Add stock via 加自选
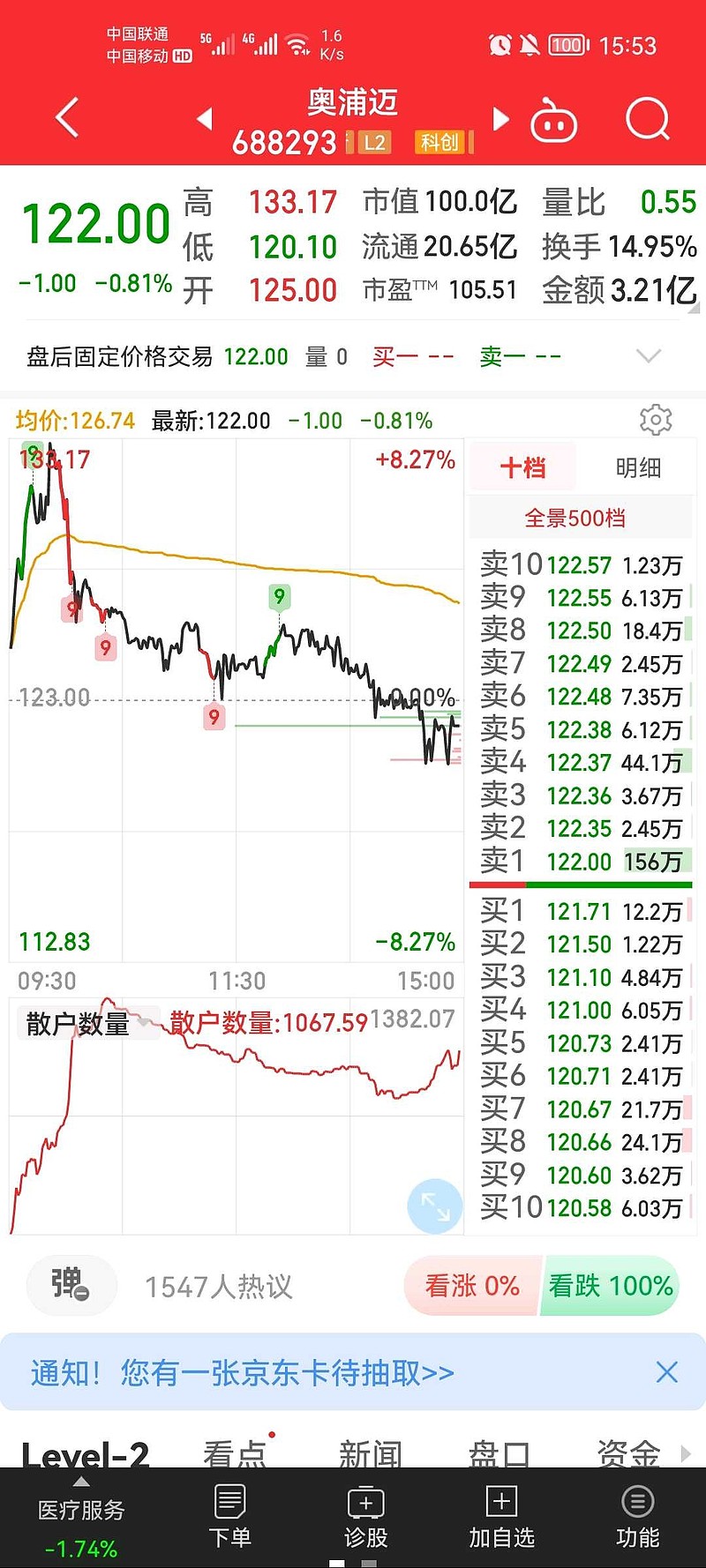The height and width of the screenshot is (1568, 706). 501,1517
